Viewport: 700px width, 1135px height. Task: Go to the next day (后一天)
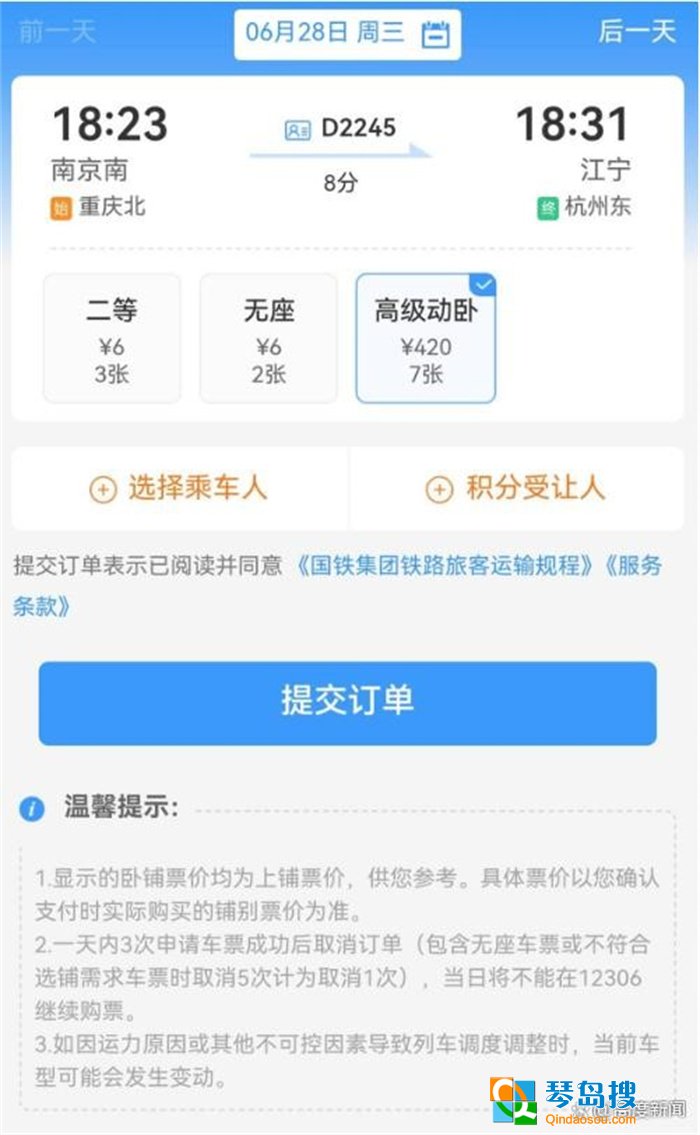pyautogui.click(x=637, y=31)
